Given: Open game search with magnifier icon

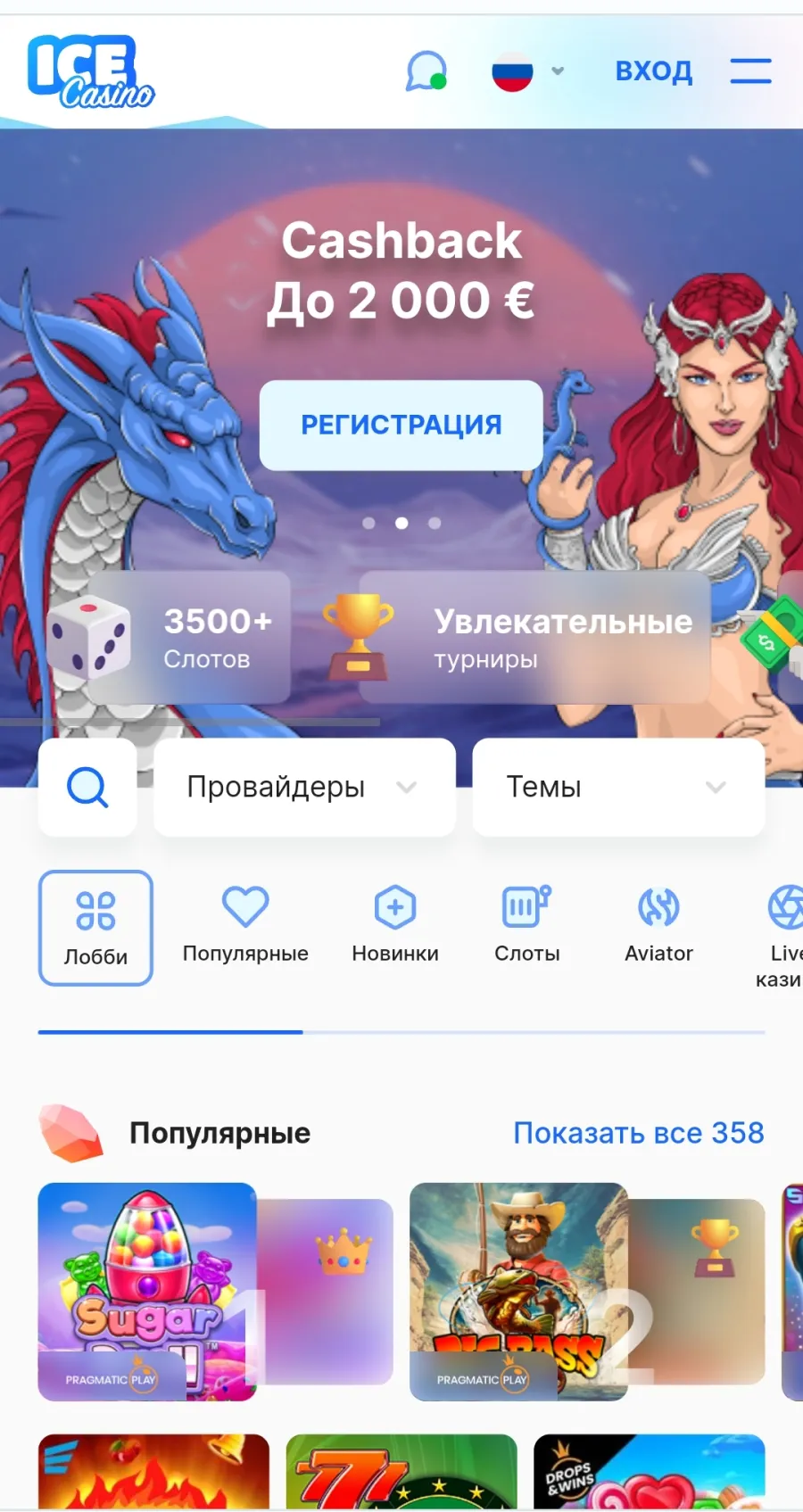Looking at the screenshot, I should click(87, 787).
